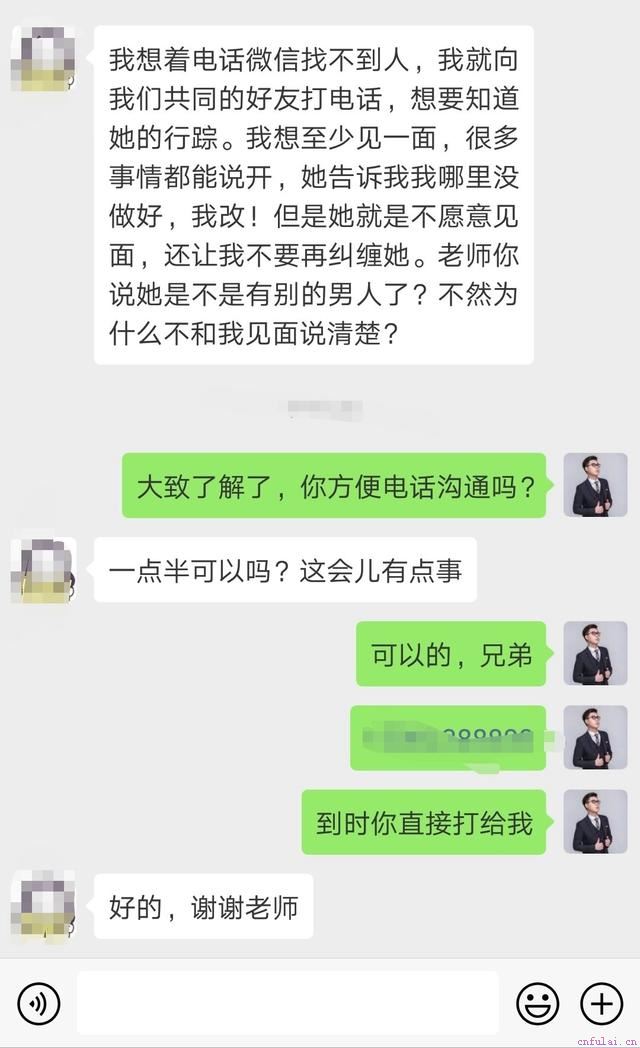This screenshot has height=1048, width=640.
Task: Open the emoji sticker panel
Action: point(537,1002)
